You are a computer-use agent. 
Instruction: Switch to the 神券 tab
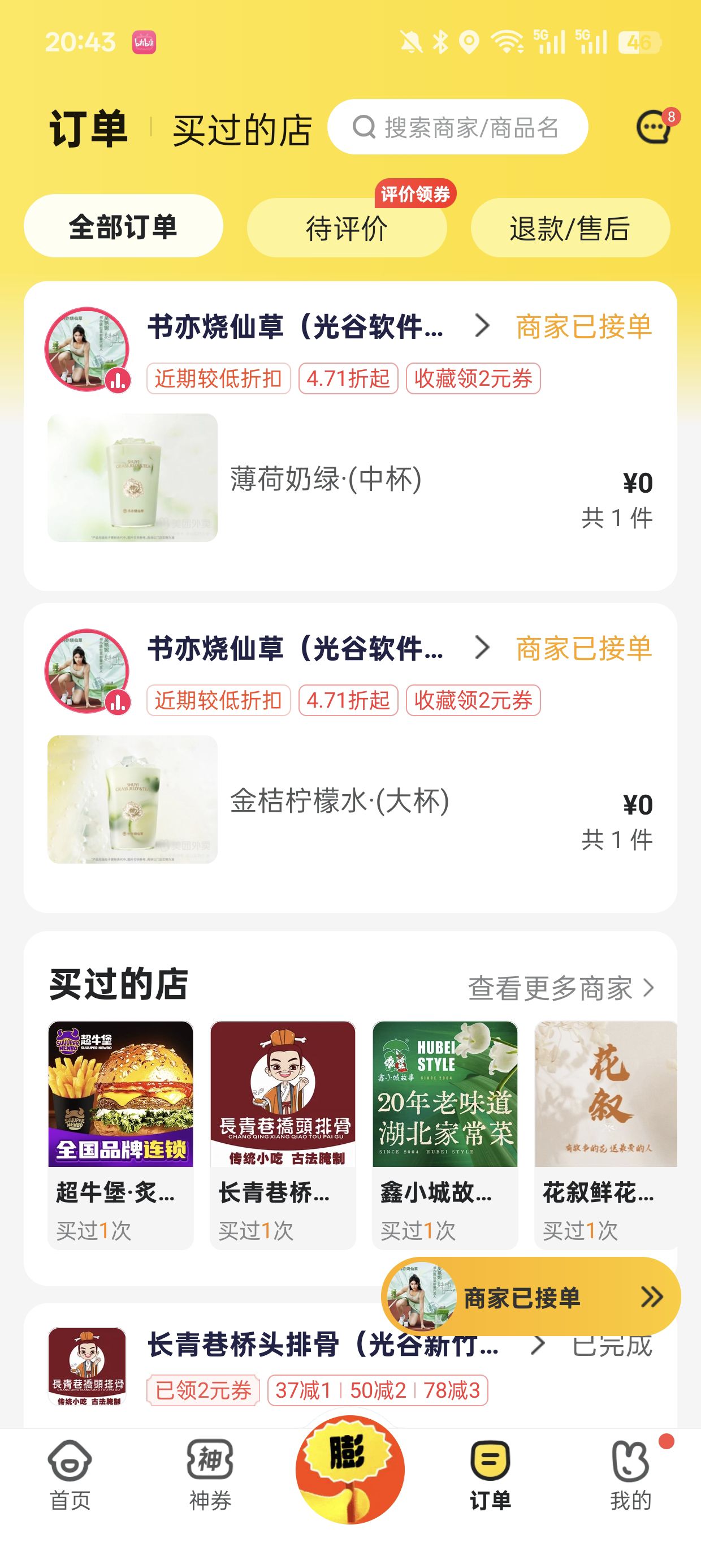(210, 1474)
